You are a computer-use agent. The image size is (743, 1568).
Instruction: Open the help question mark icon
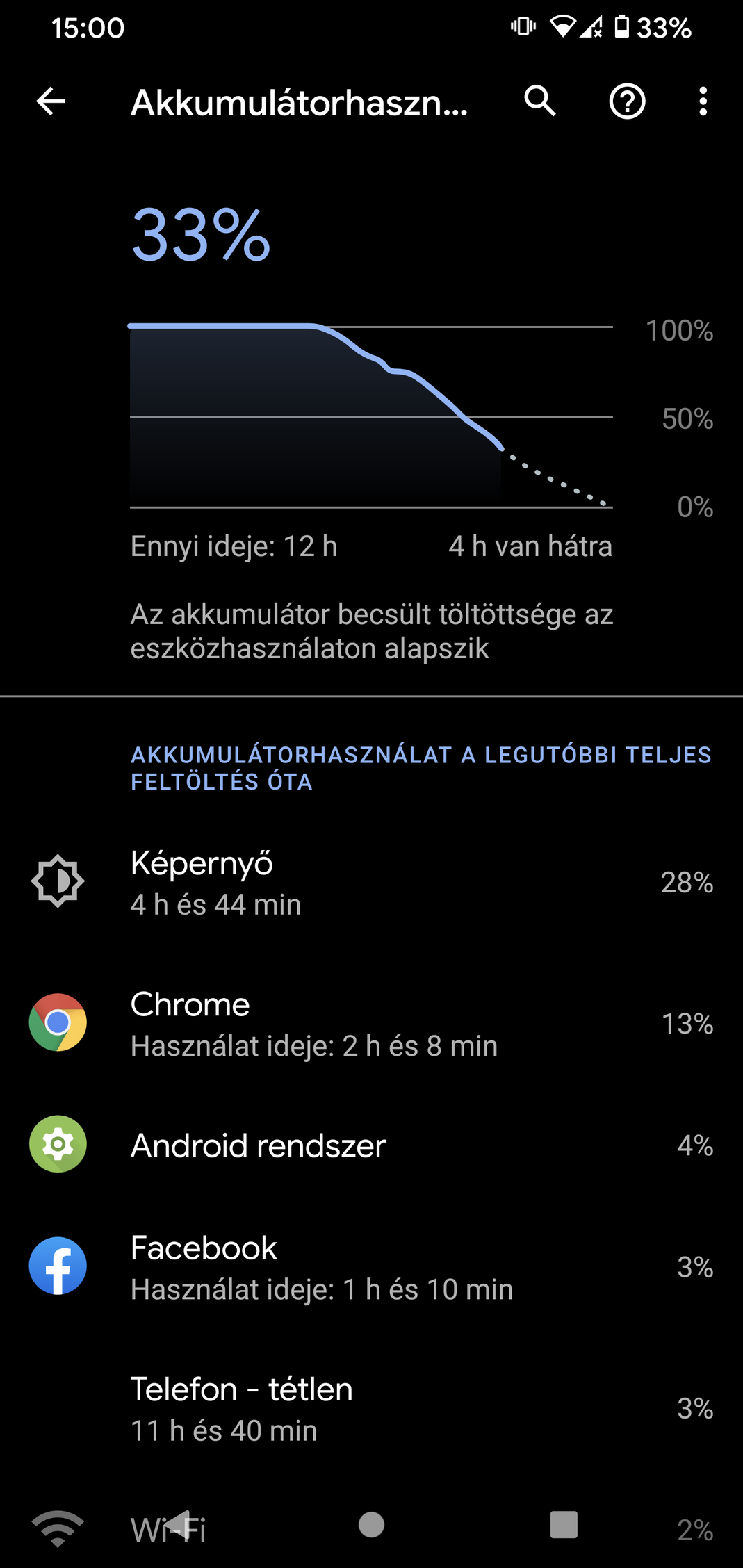pyautogui.click(x=627, y=101)
